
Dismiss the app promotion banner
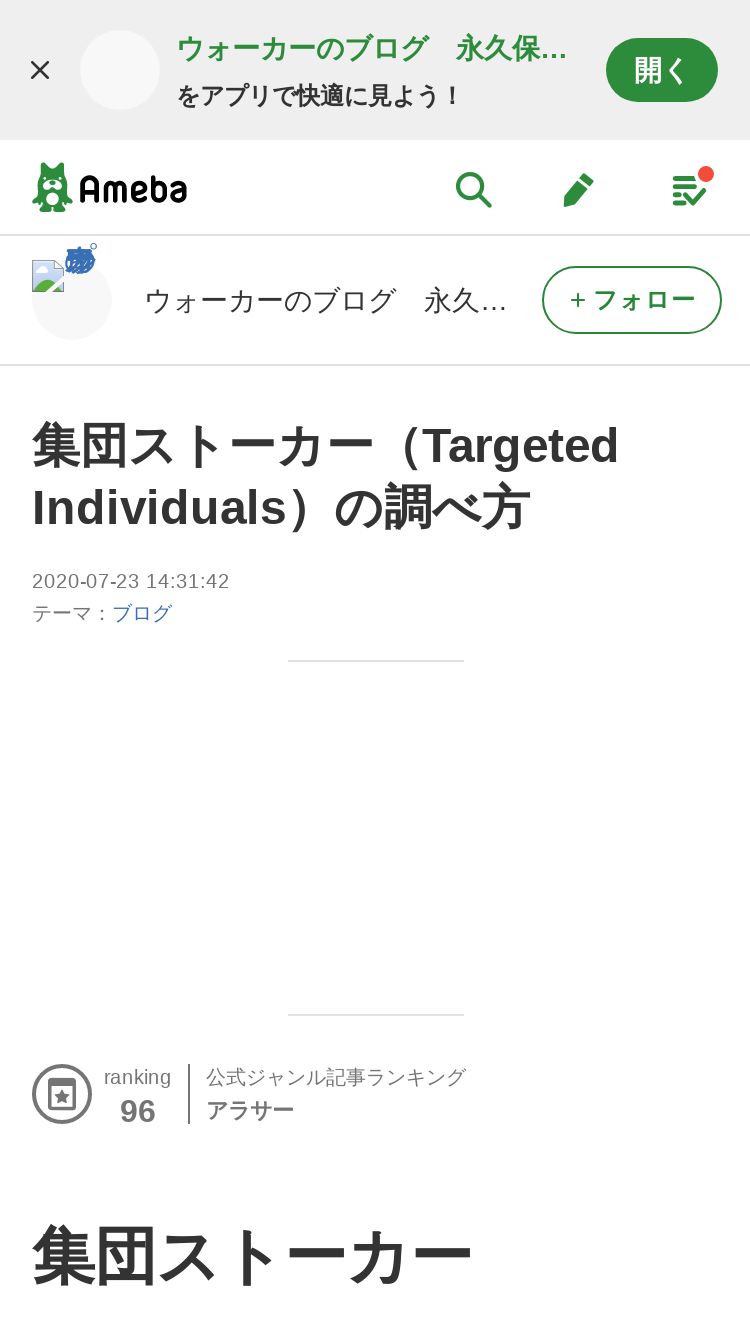coord(40,70)
